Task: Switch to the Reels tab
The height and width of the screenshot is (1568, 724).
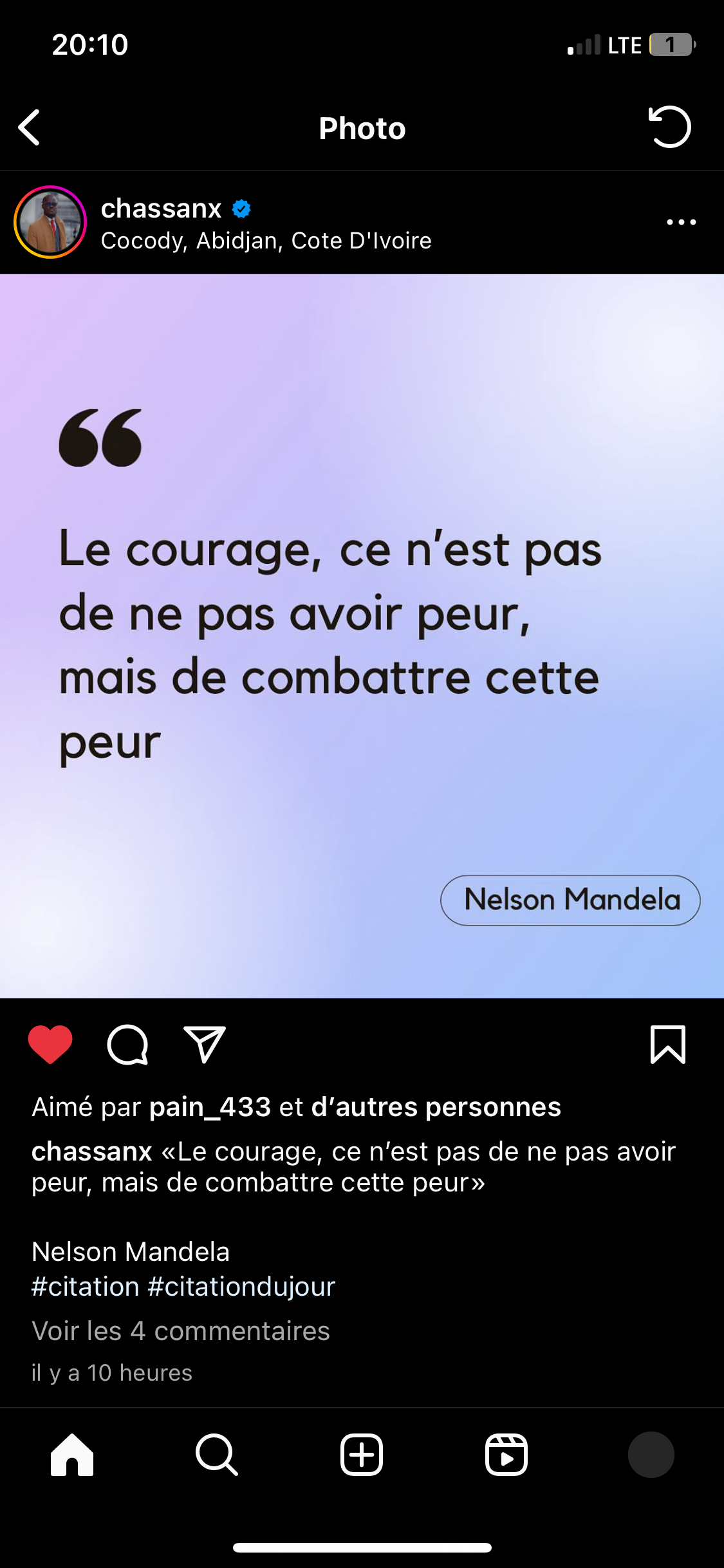Action: click(506, 1455)
